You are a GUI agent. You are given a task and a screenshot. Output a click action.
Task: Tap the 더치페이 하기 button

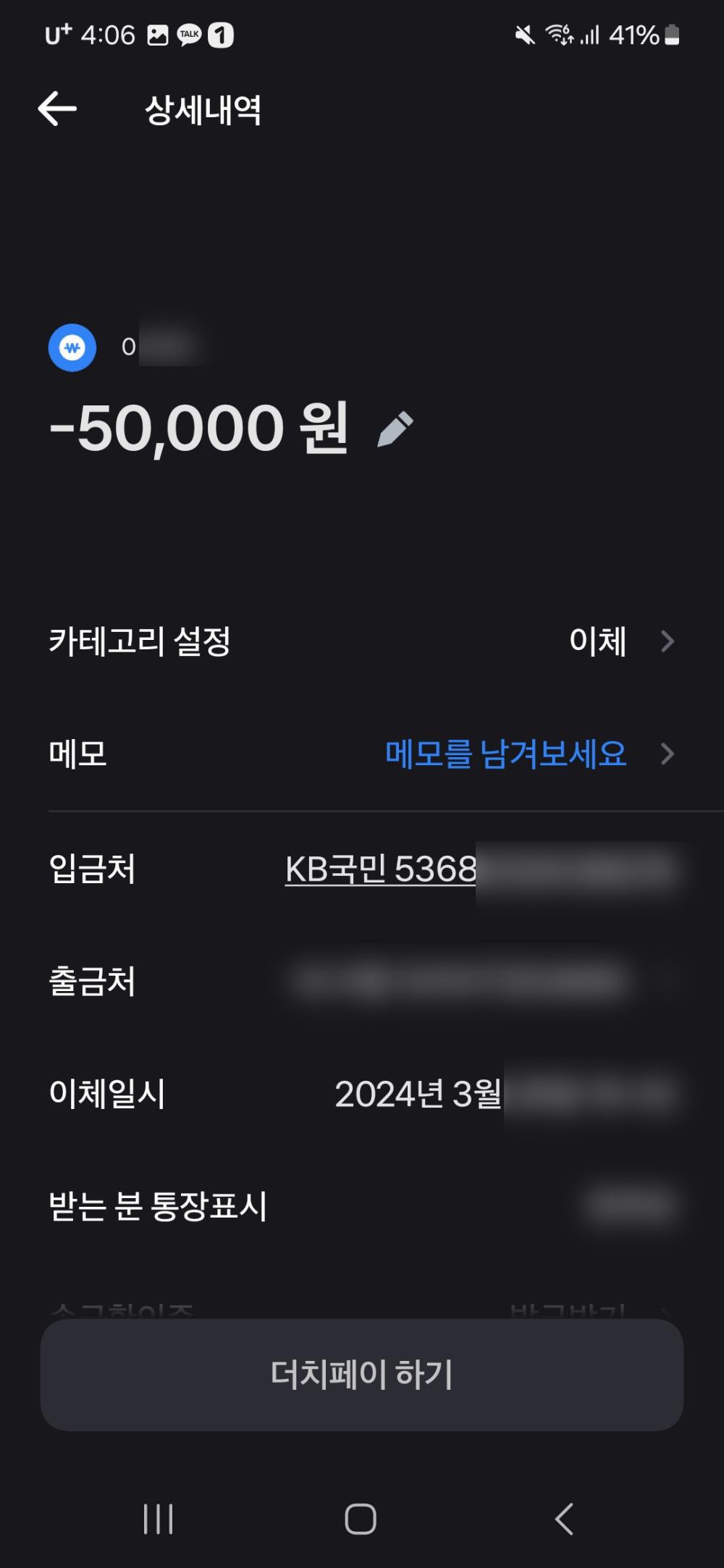pyautogui.click(x=362, y=1374)
